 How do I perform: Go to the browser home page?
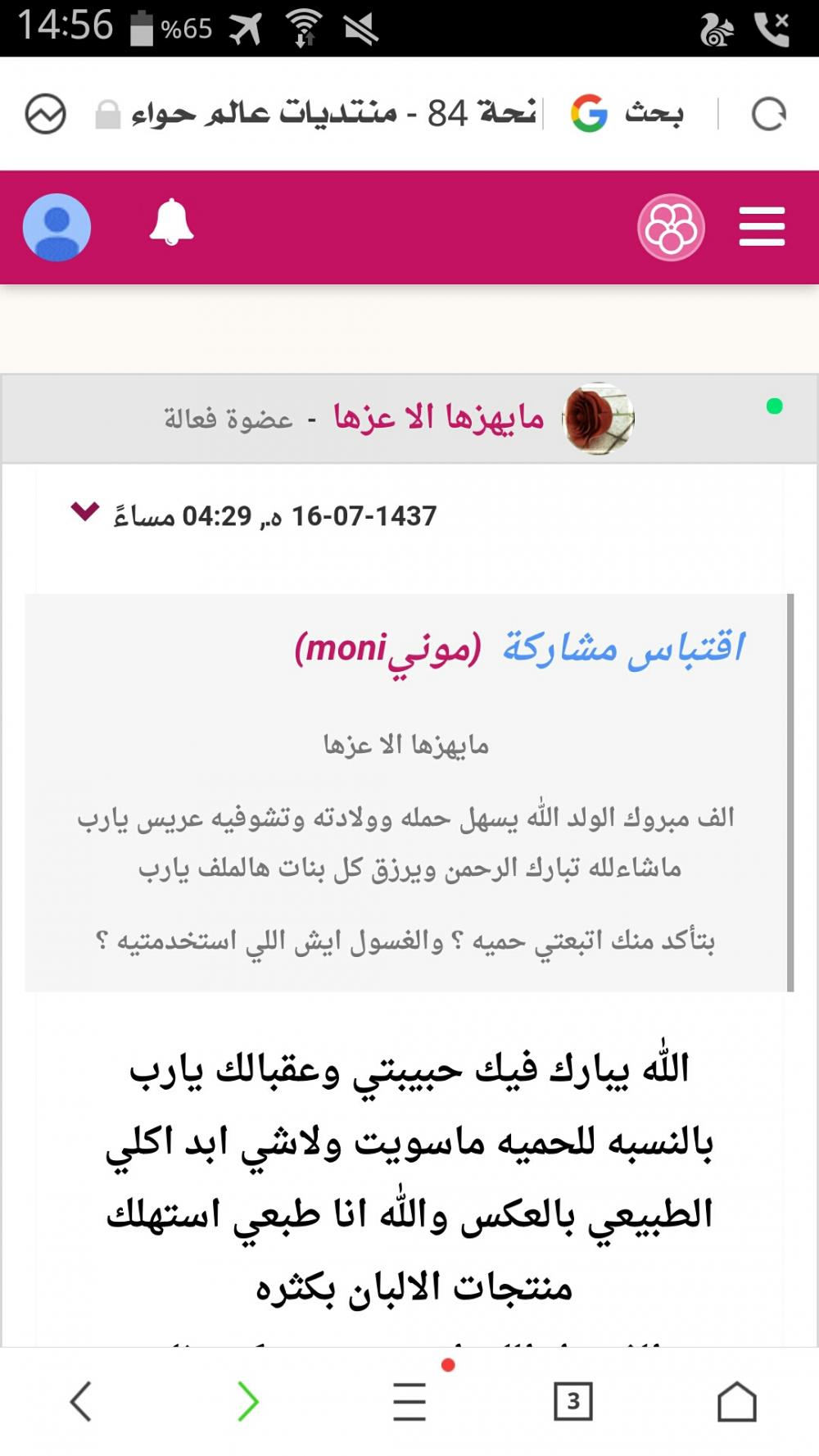click(x=736, y=1401)
